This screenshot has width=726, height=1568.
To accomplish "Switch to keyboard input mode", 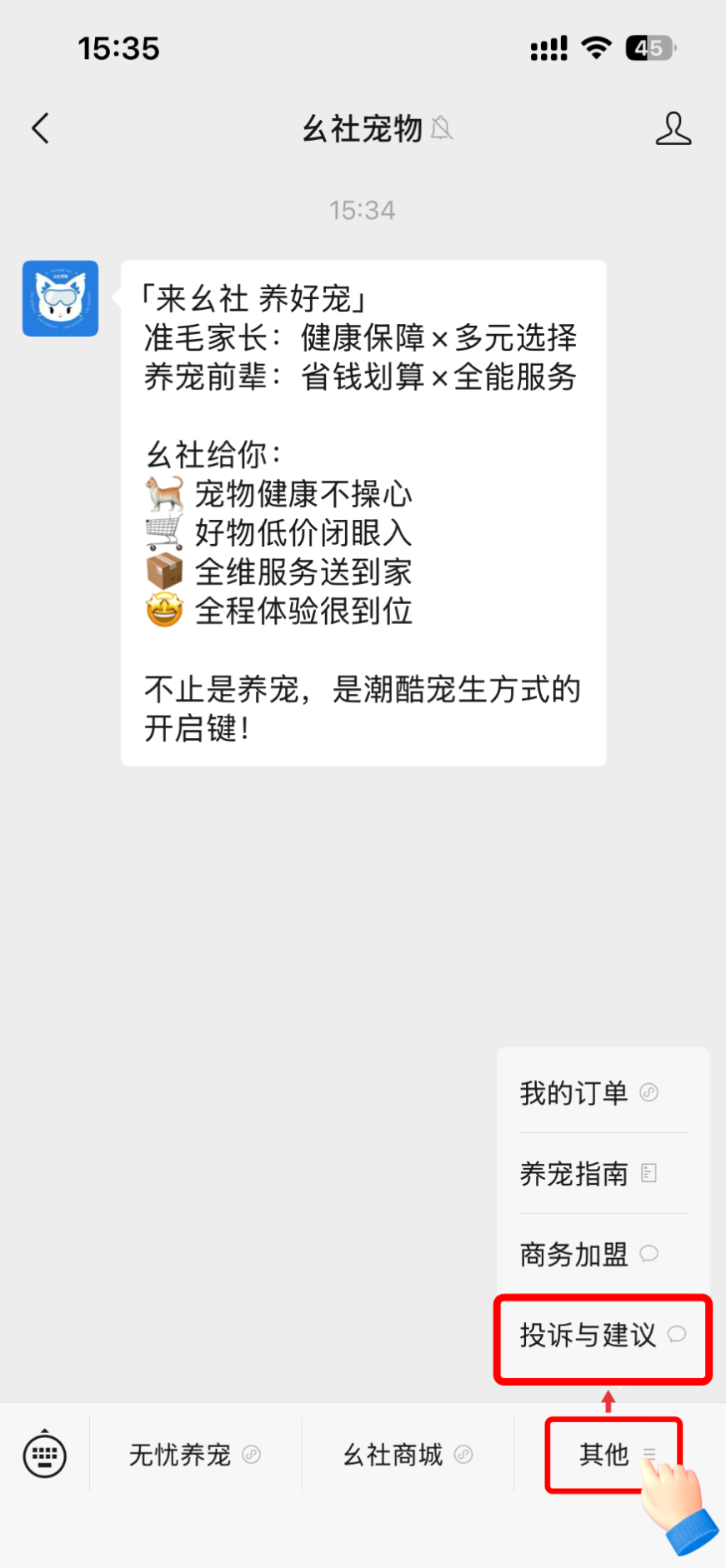I will [44, 1455].
